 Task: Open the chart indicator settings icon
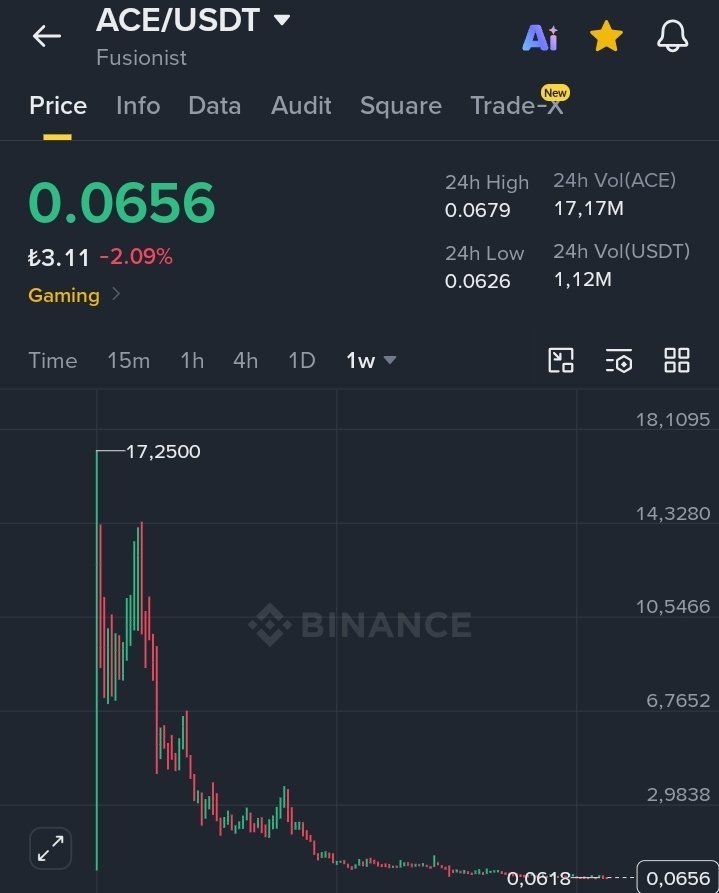click(619, 361)
